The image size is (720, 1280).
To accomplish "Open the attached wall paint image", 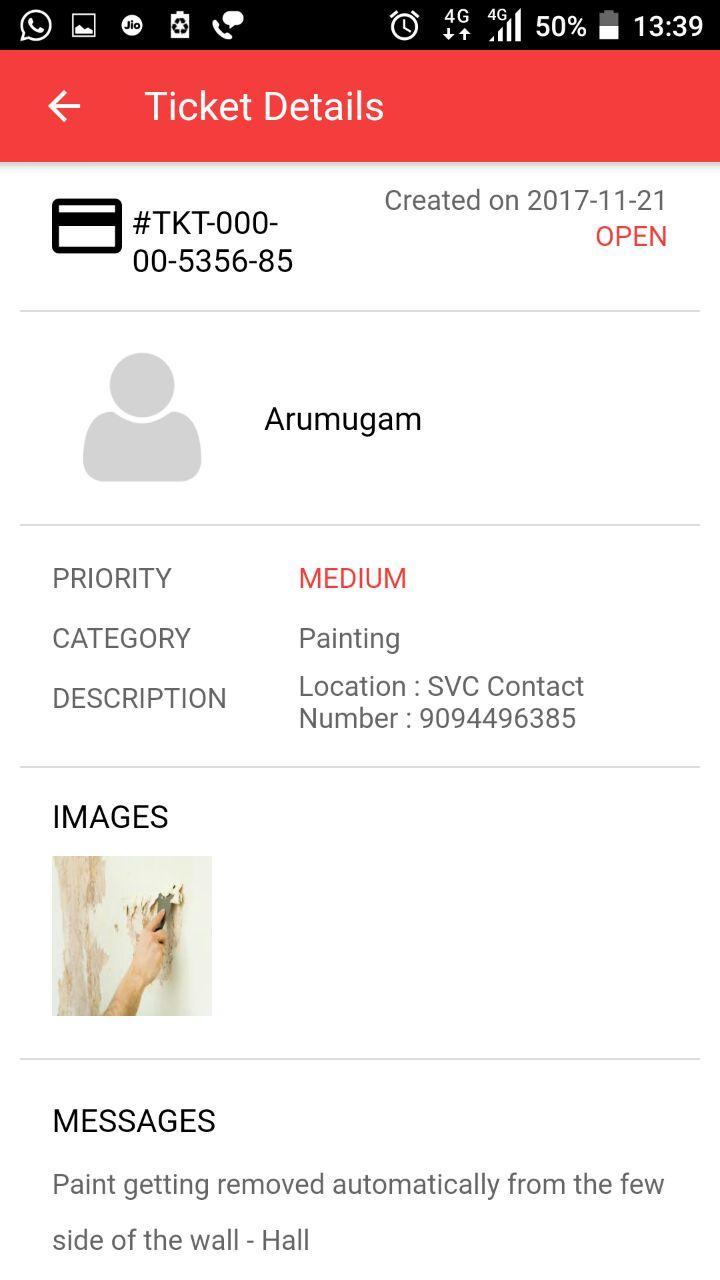I will 132,936.
